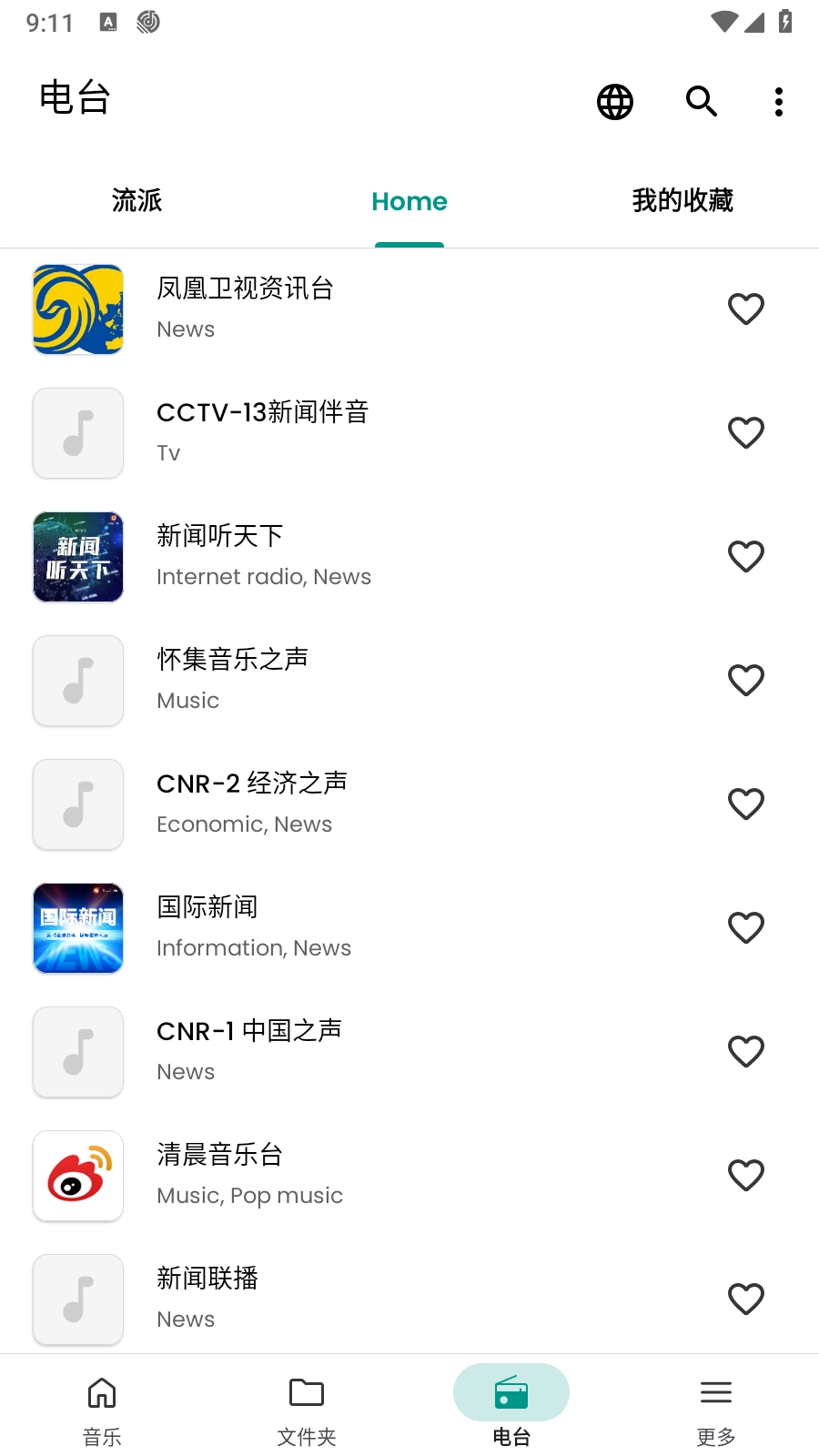
Task: Search for radio stations
Action: [x=701, y=102]
